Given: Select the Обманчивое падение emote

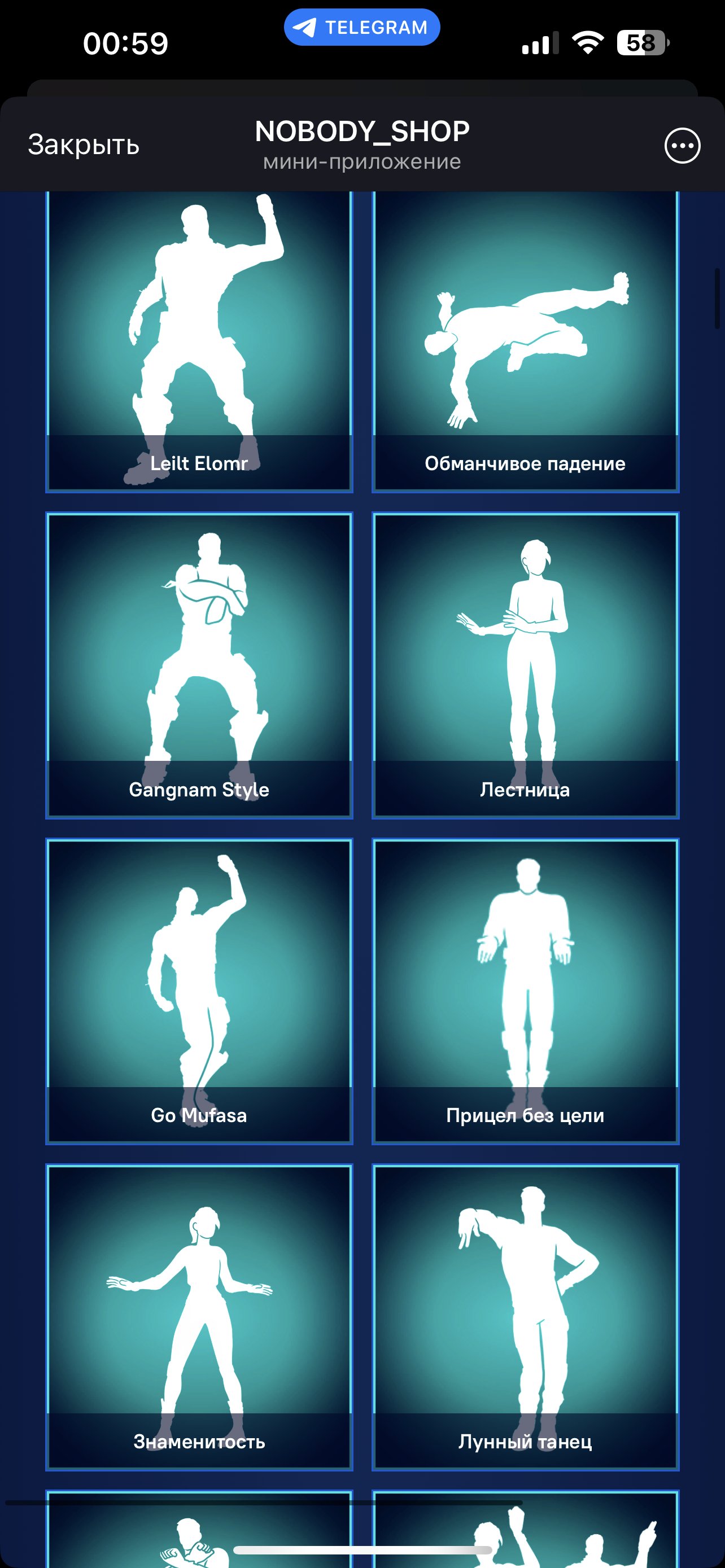Looking at the screenshot, I should [525, 341].
